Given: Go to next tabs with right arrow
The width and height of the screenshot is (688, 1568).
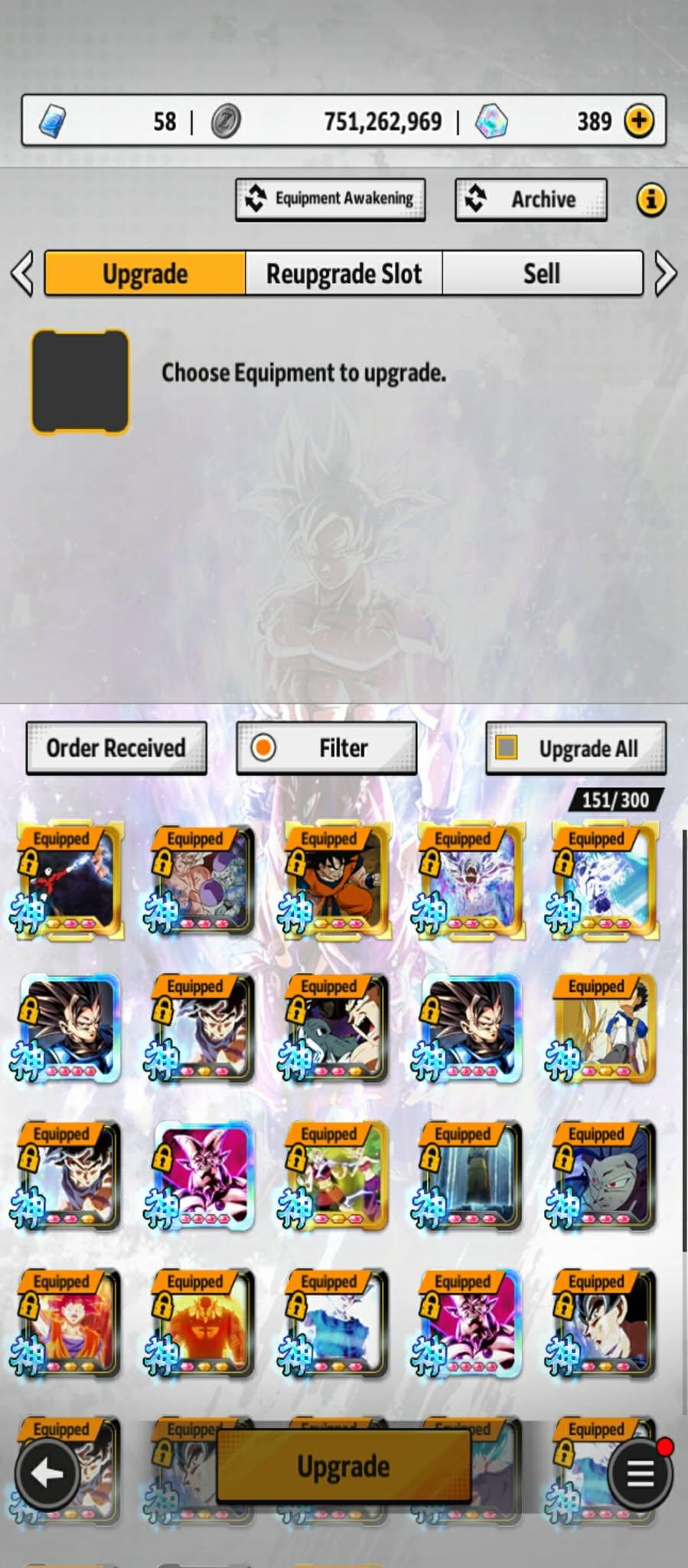Looking at the screenshot, I should pos(665,273).
